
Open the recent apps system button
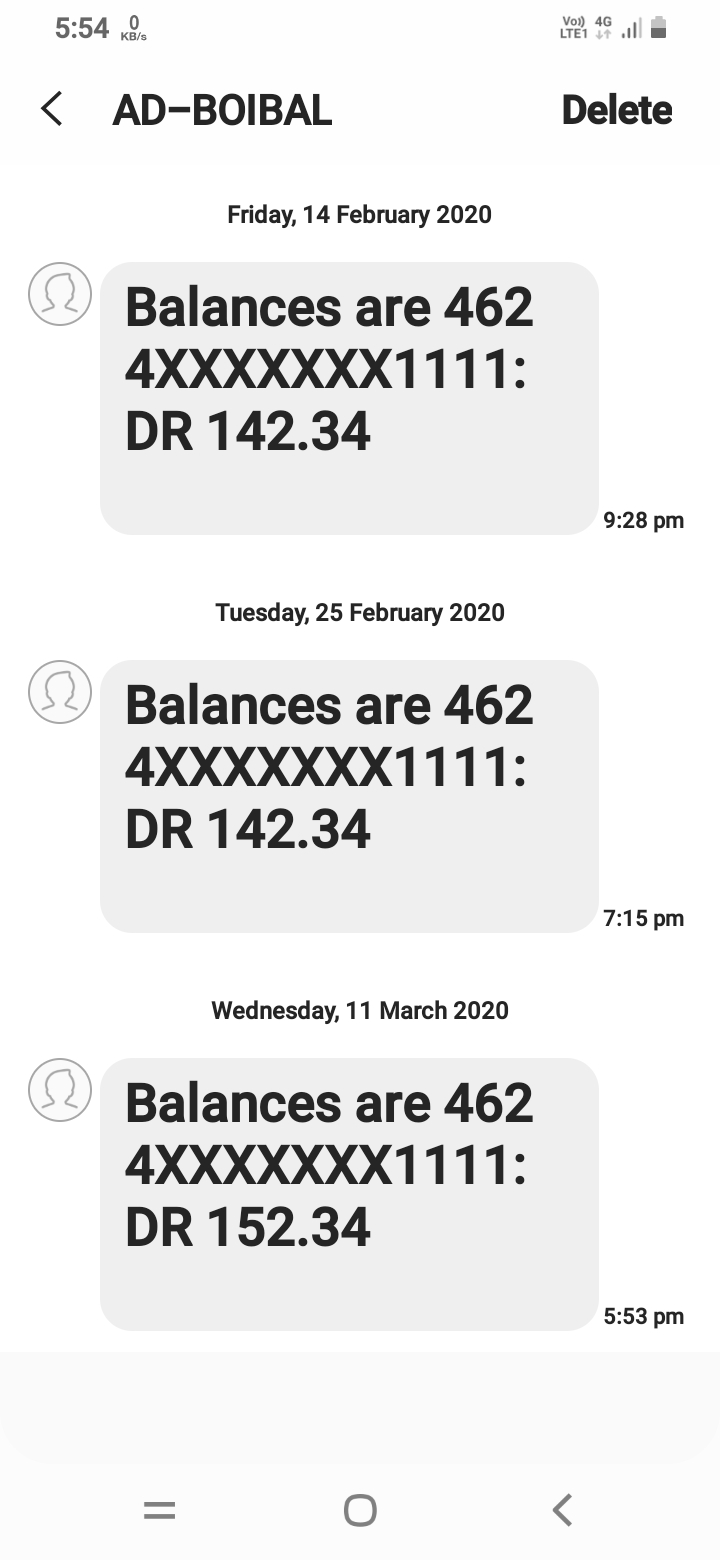click(x=159, y=1510)
